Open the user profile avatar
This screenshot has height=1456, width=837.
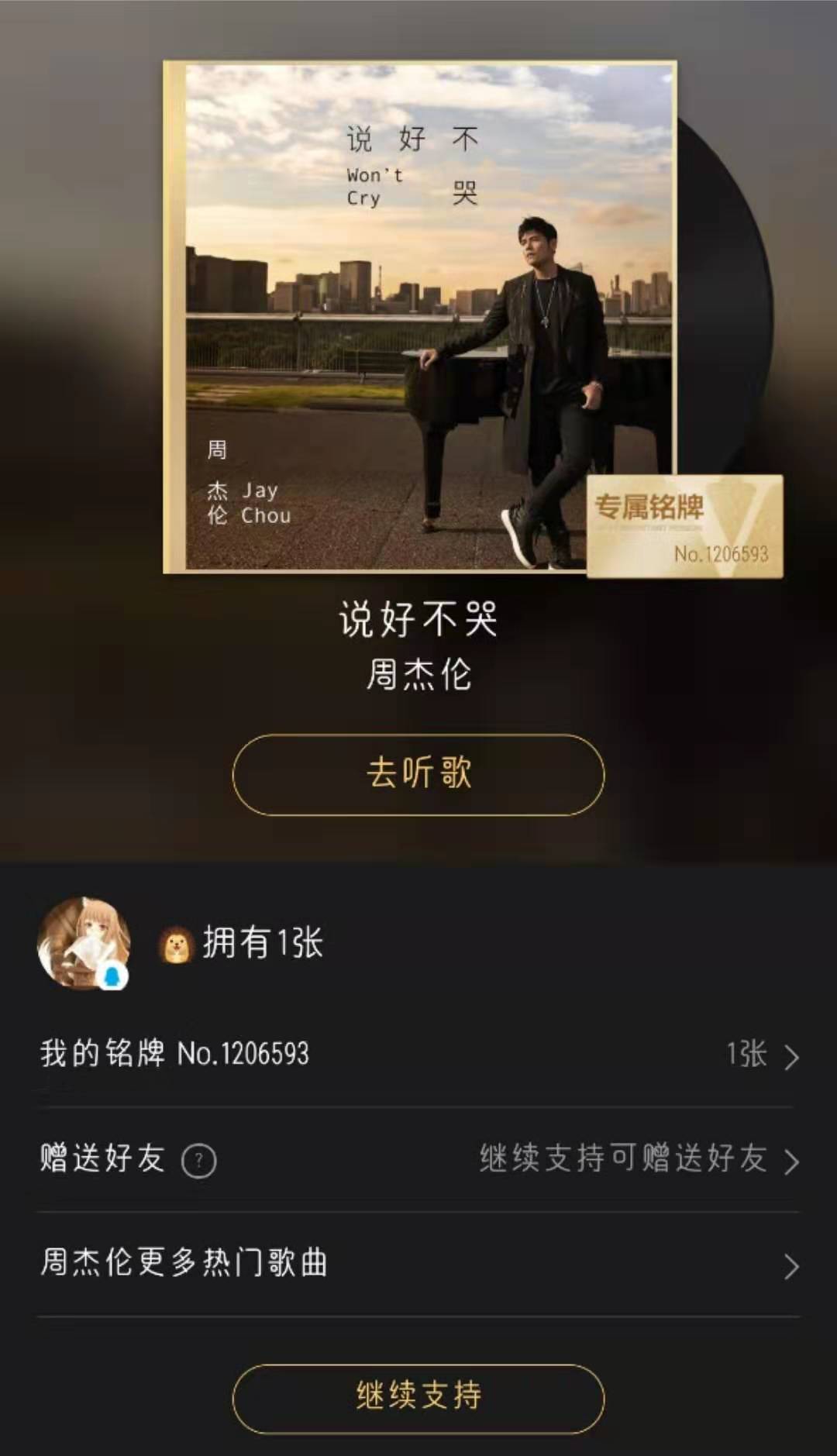coord(83,943)
